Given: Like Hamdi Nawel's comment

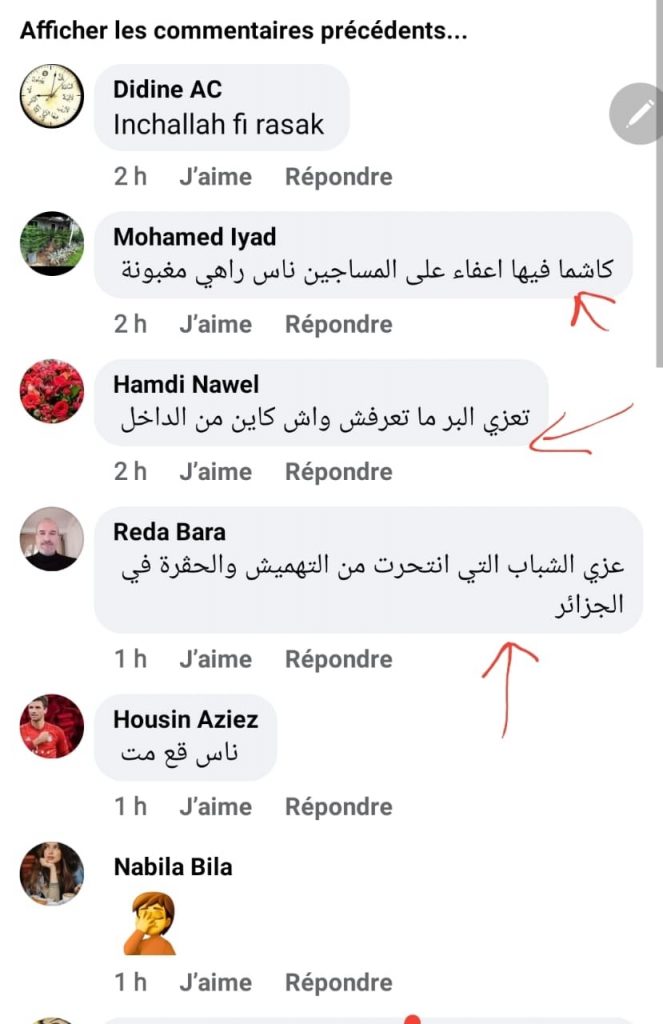Looking at the screenshot, I should (215, 471).
